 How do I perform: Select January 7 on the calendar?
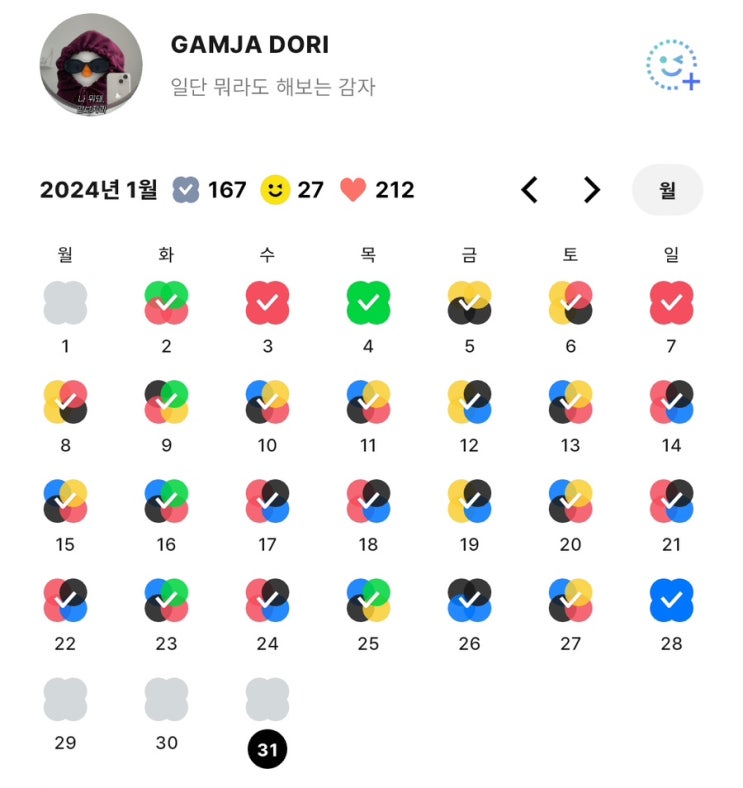pos(671,303)
